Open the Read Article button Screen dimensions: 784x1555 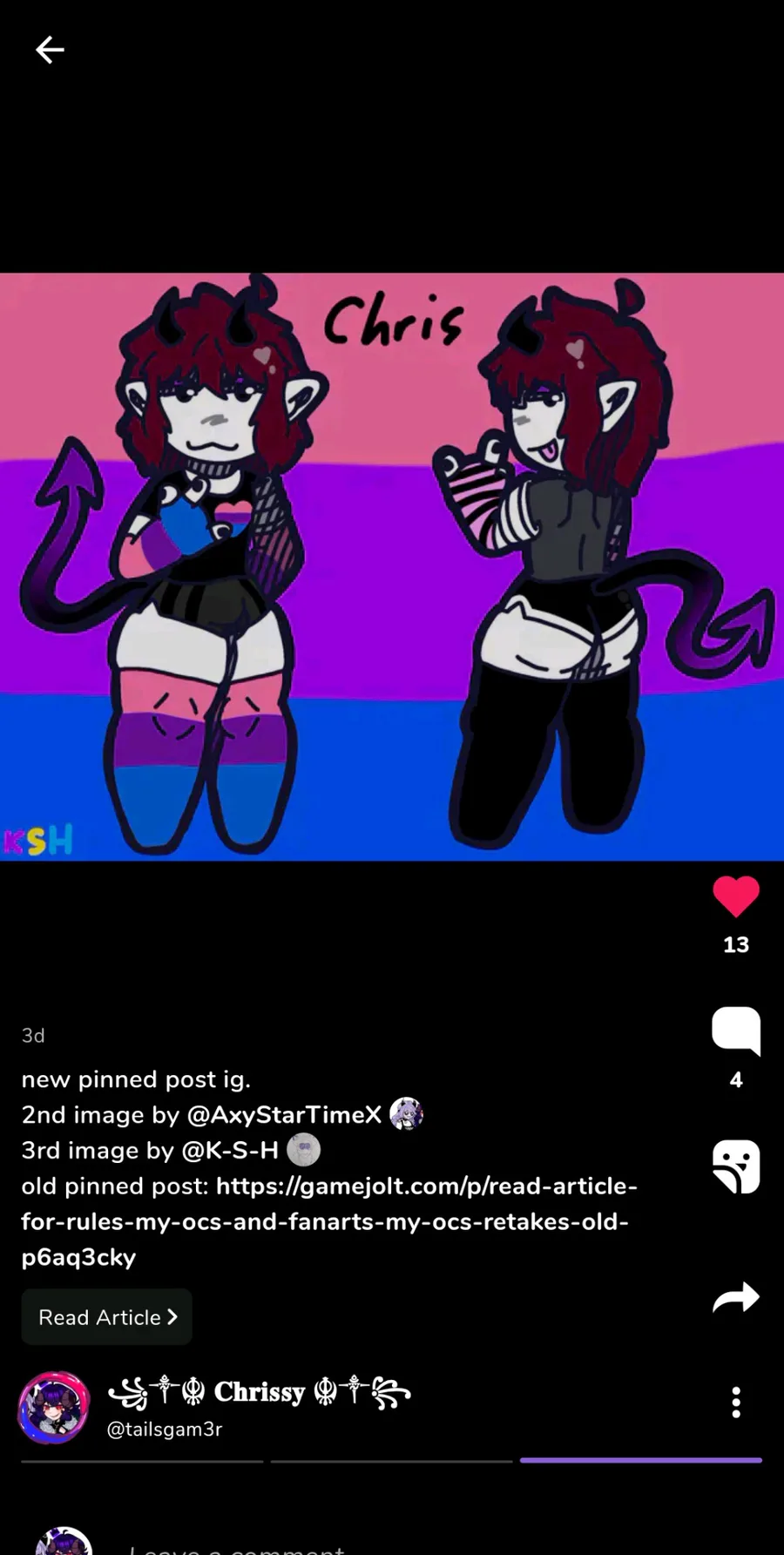coord(107,1316)
